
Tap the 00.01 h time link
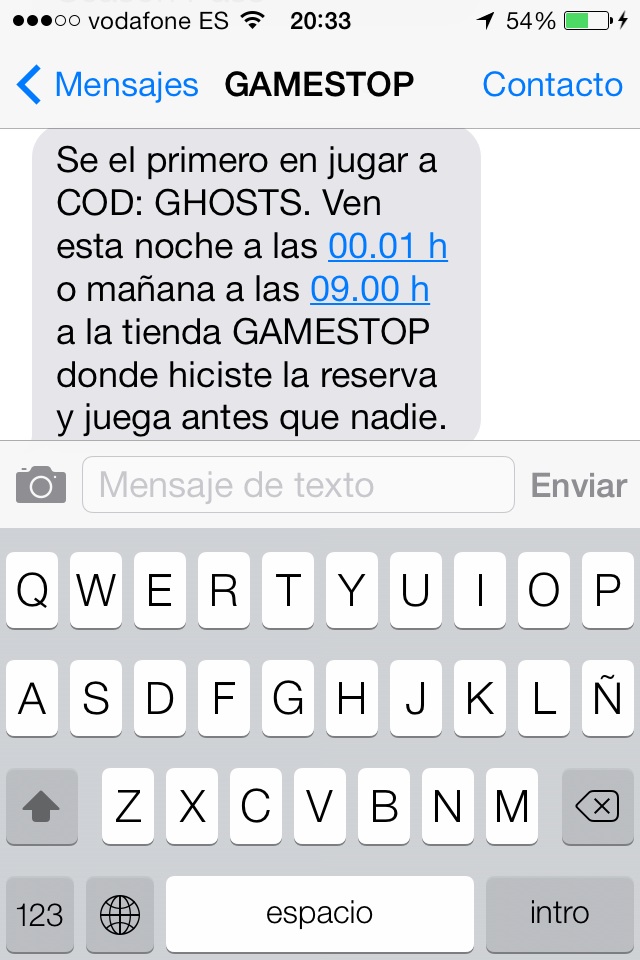pos(388,246)
